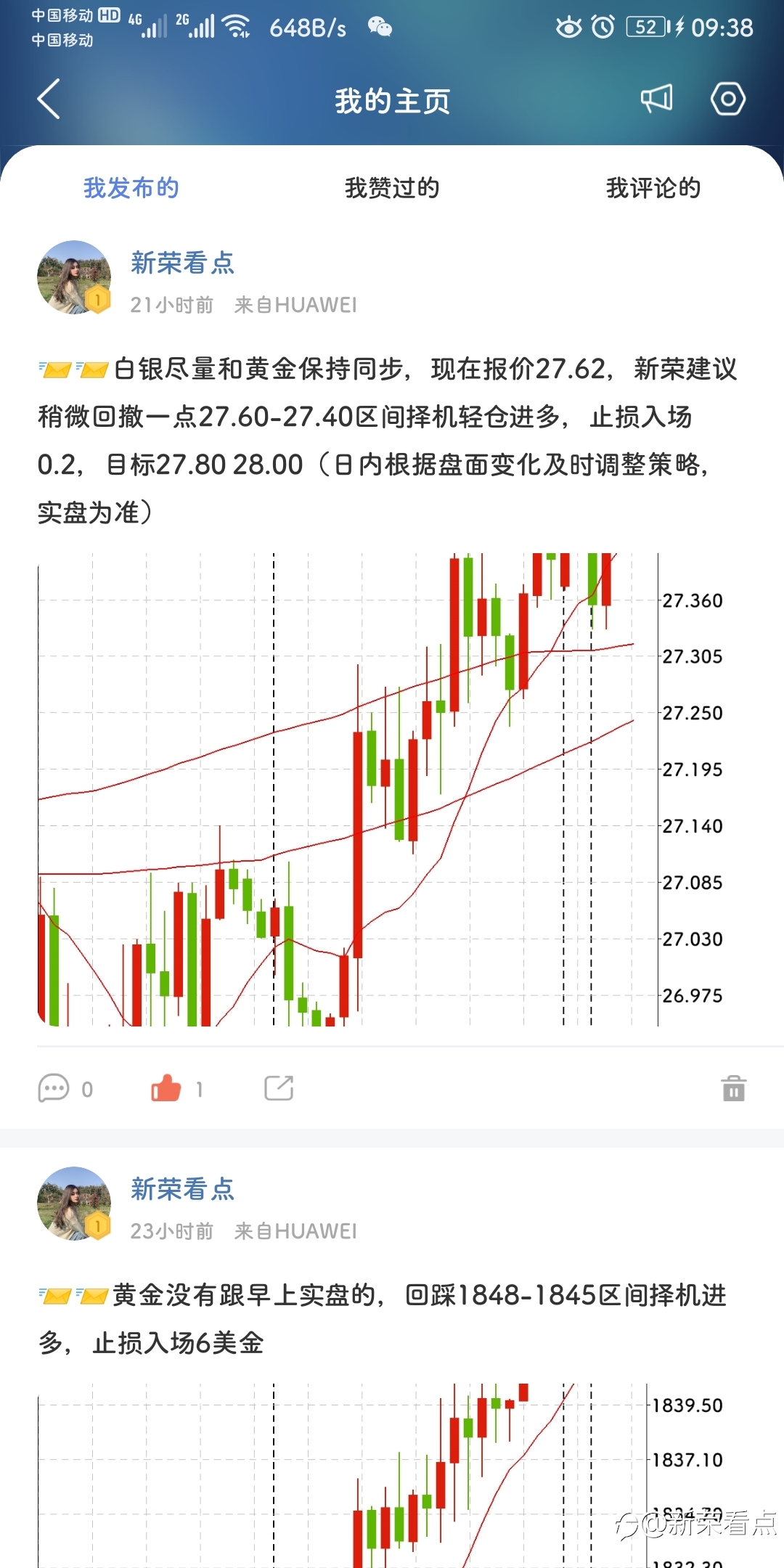Delete the silver 白银 post via trash icon

click(x=733, y=1089)
